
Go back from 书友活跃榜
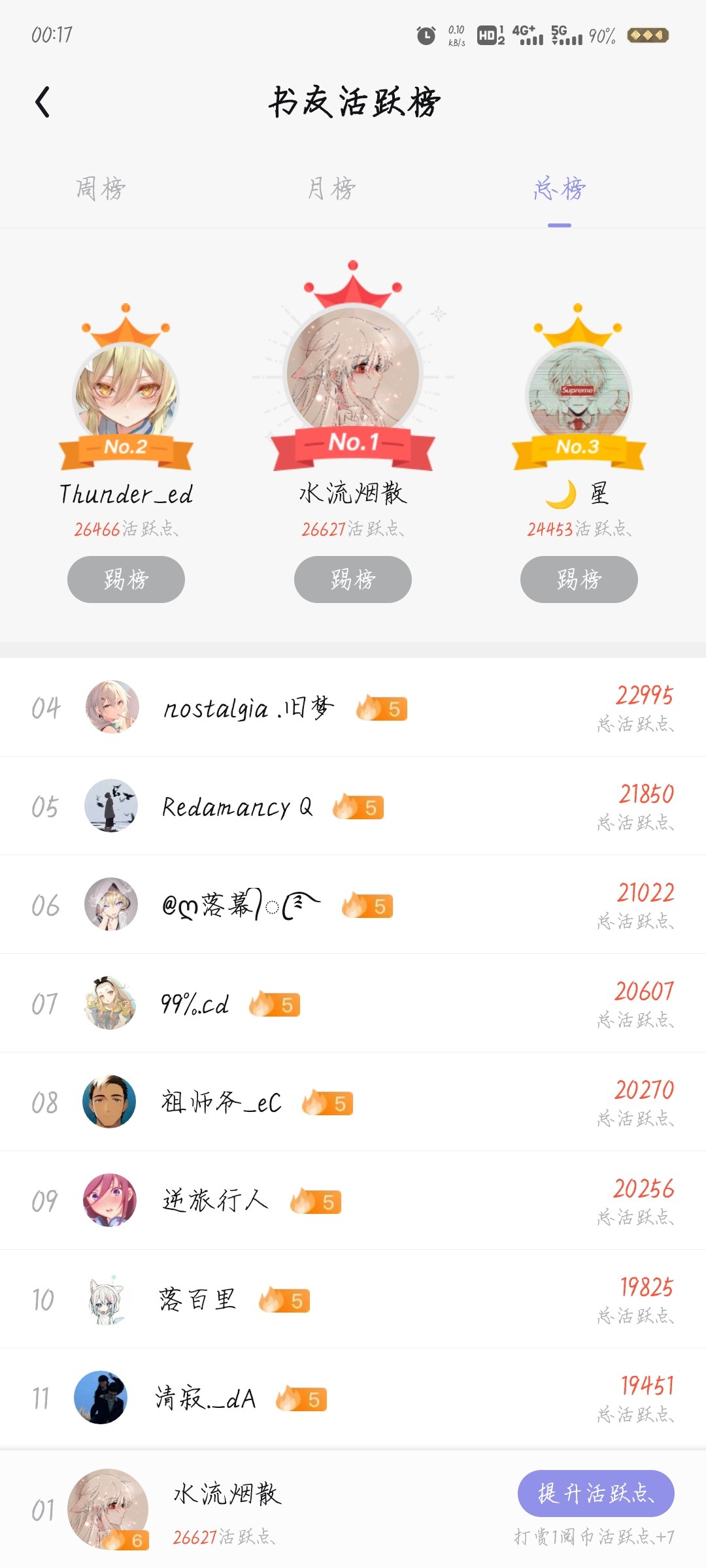[43, 102]
